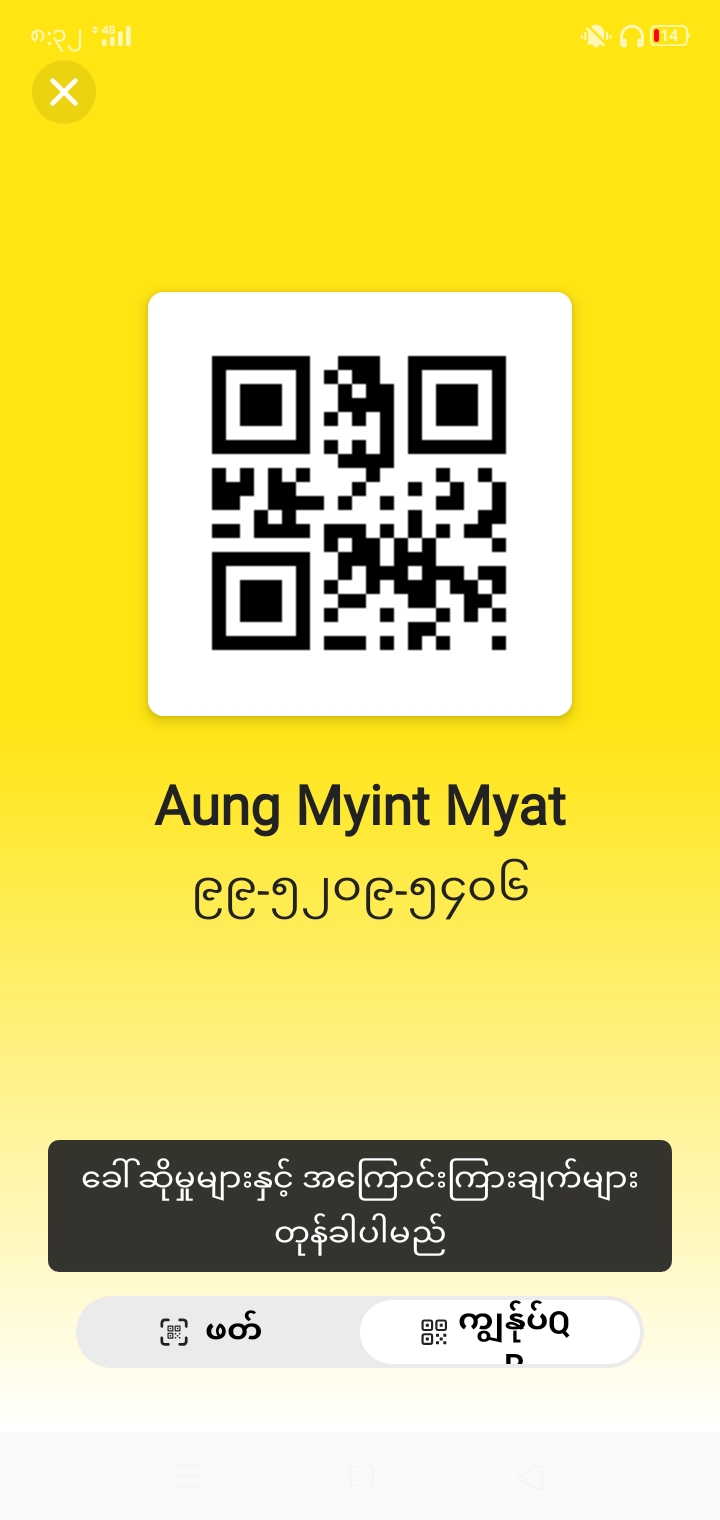Tap the system back button

click(x=531, y=1476)
